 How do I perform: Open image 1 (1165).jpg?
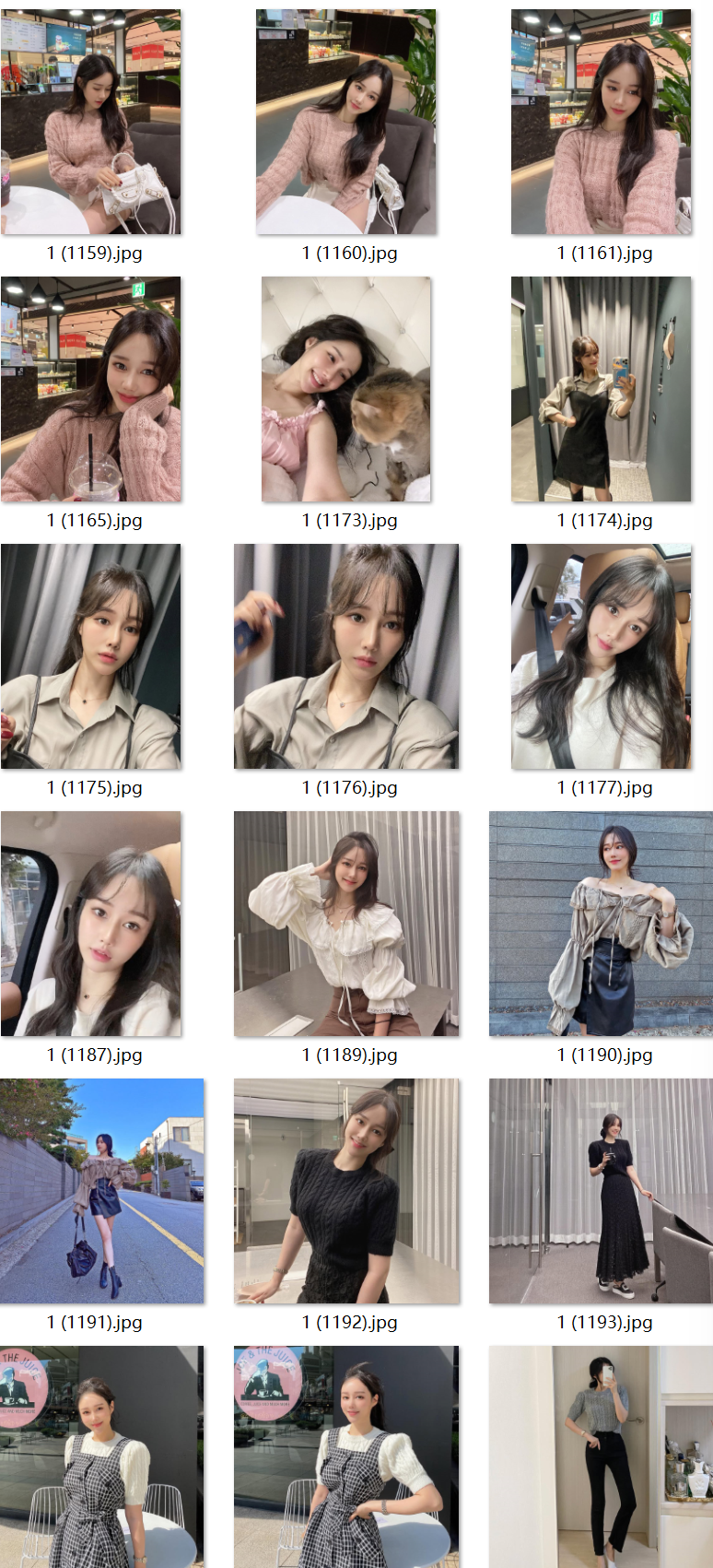pyautogui.click(x=91, y=389)
